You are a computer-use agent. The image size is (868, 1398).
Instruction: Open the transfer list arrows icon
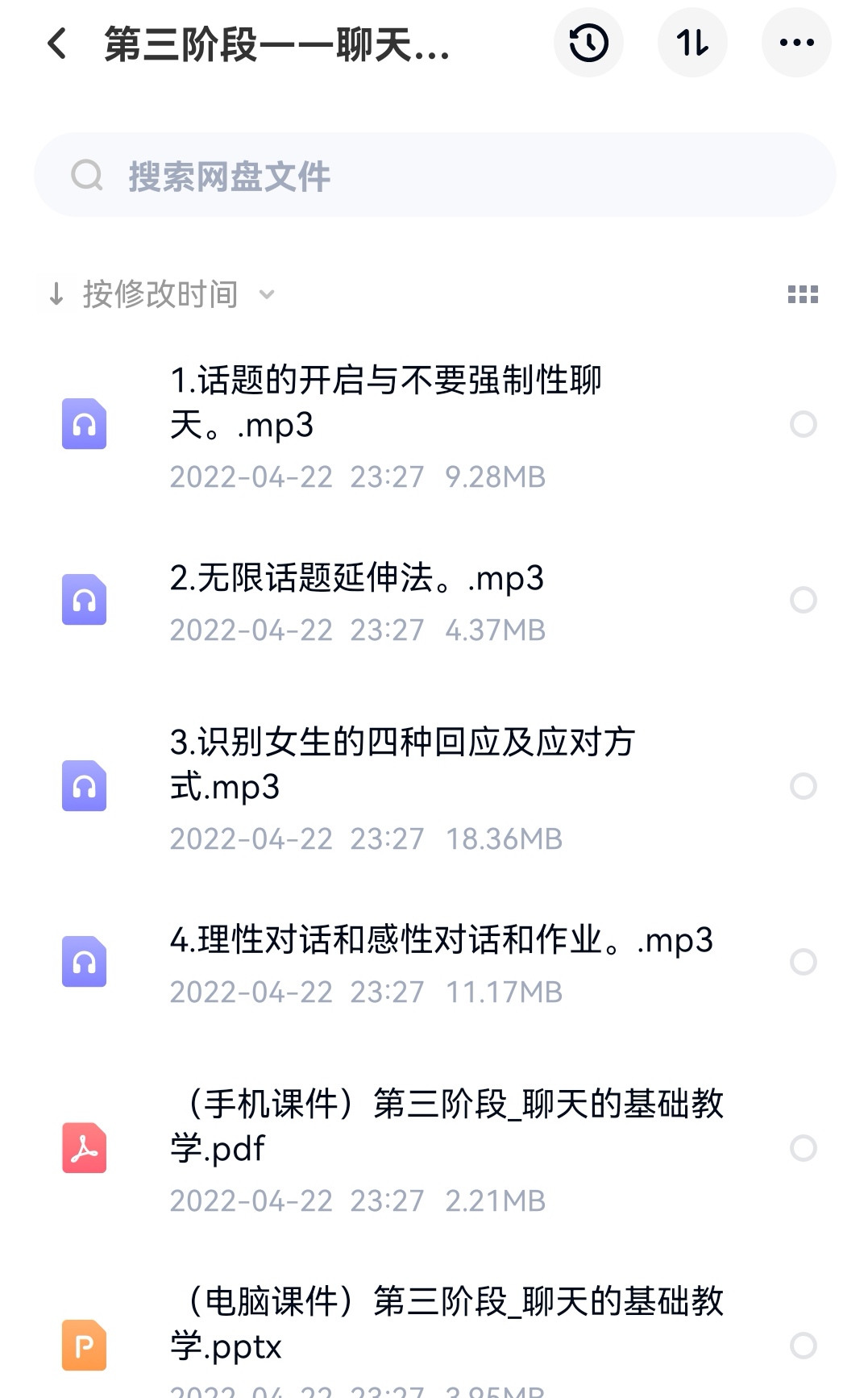coord(692,44)
